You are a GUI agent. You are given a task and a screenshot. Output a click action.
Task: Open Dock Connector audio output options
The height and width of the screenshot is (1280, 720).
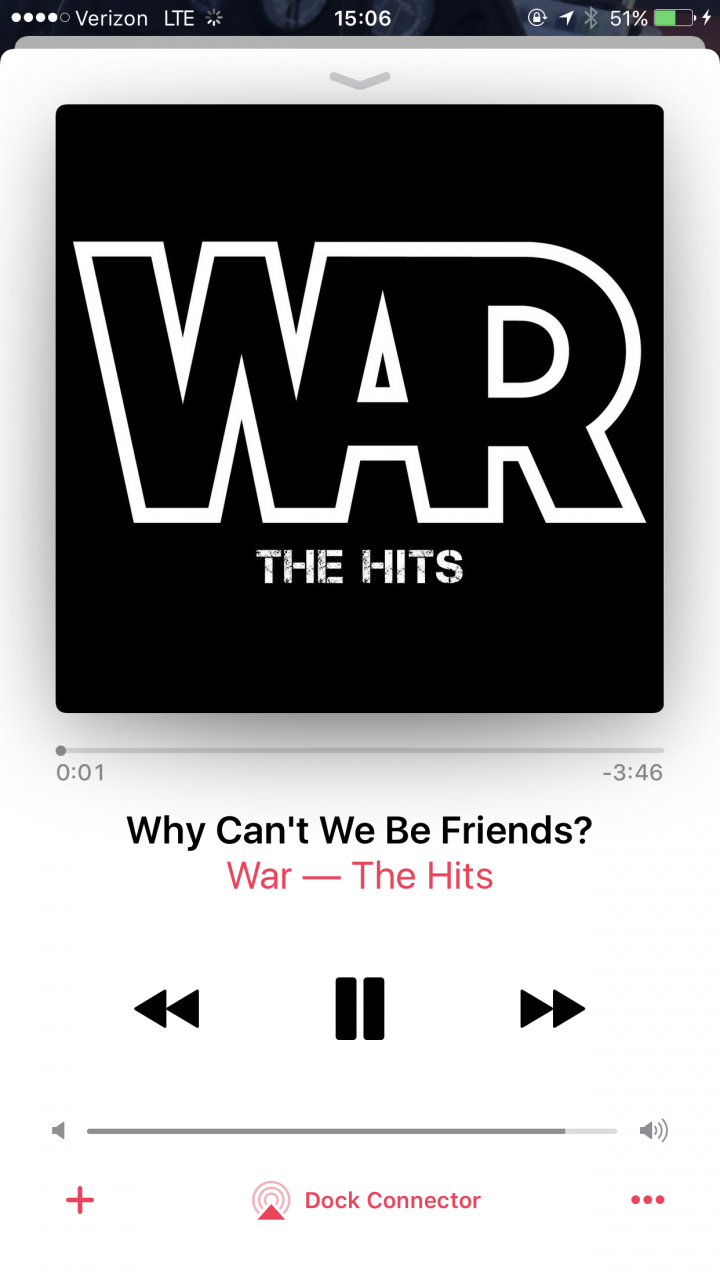[x=367, y=1200]
